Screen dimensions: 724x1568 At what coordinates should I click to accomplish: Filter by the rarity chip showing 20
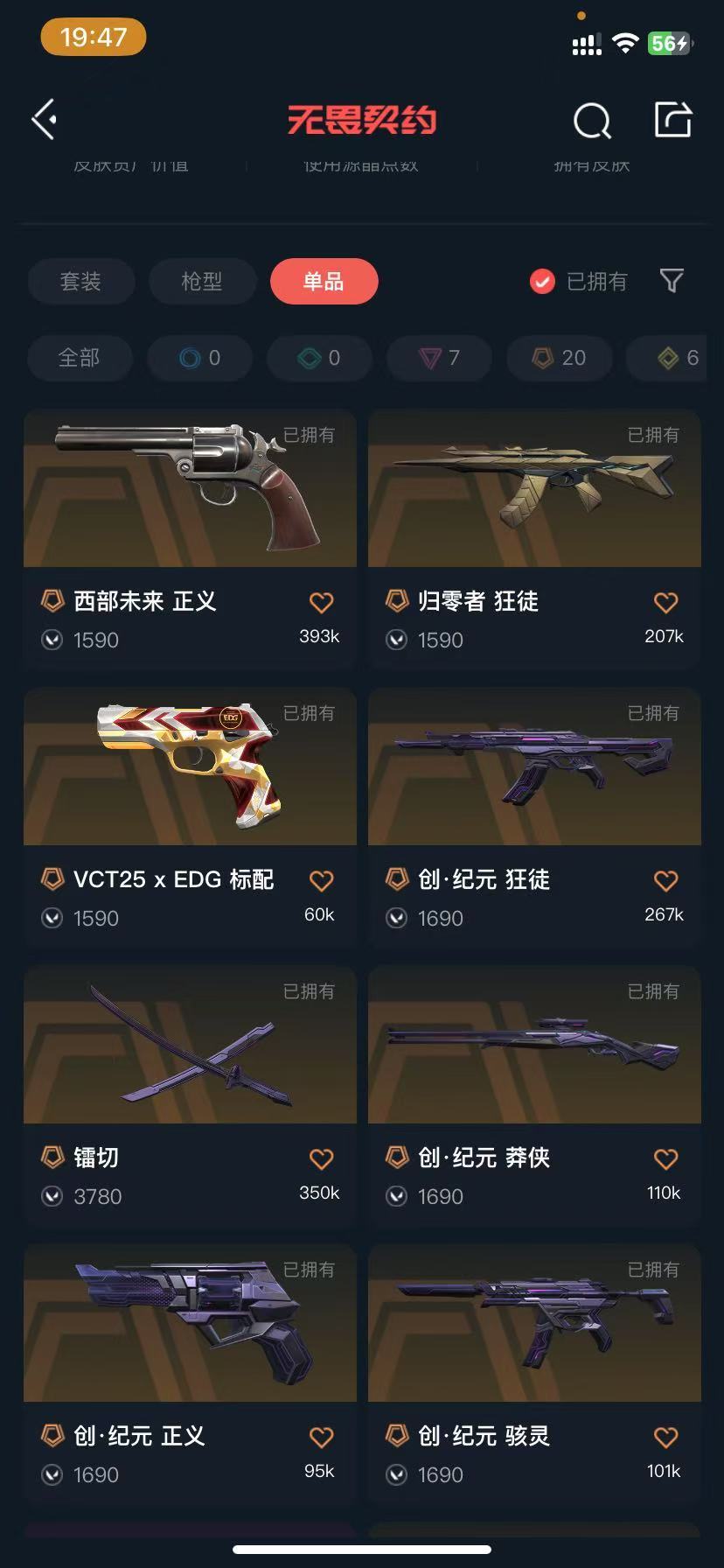pos(559,358)
